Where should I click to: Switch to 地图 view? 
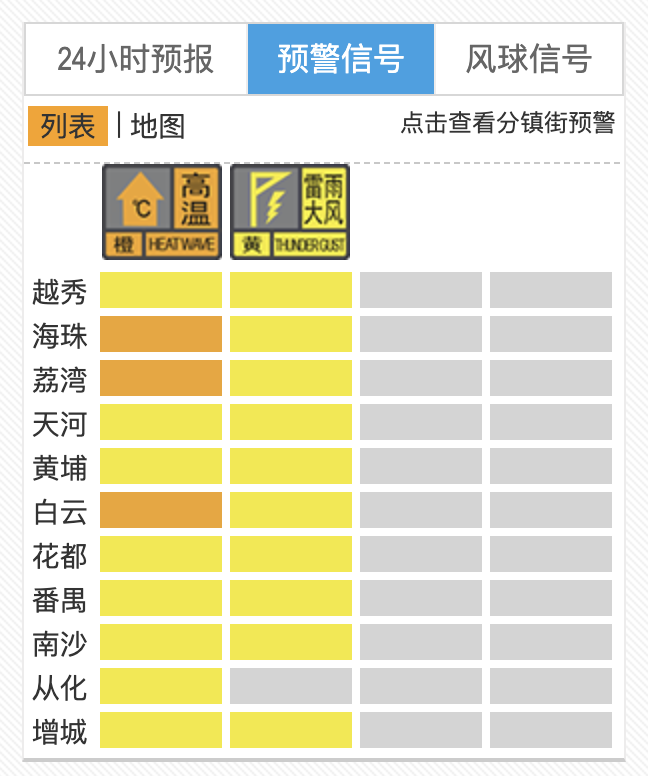pos(158,126)
